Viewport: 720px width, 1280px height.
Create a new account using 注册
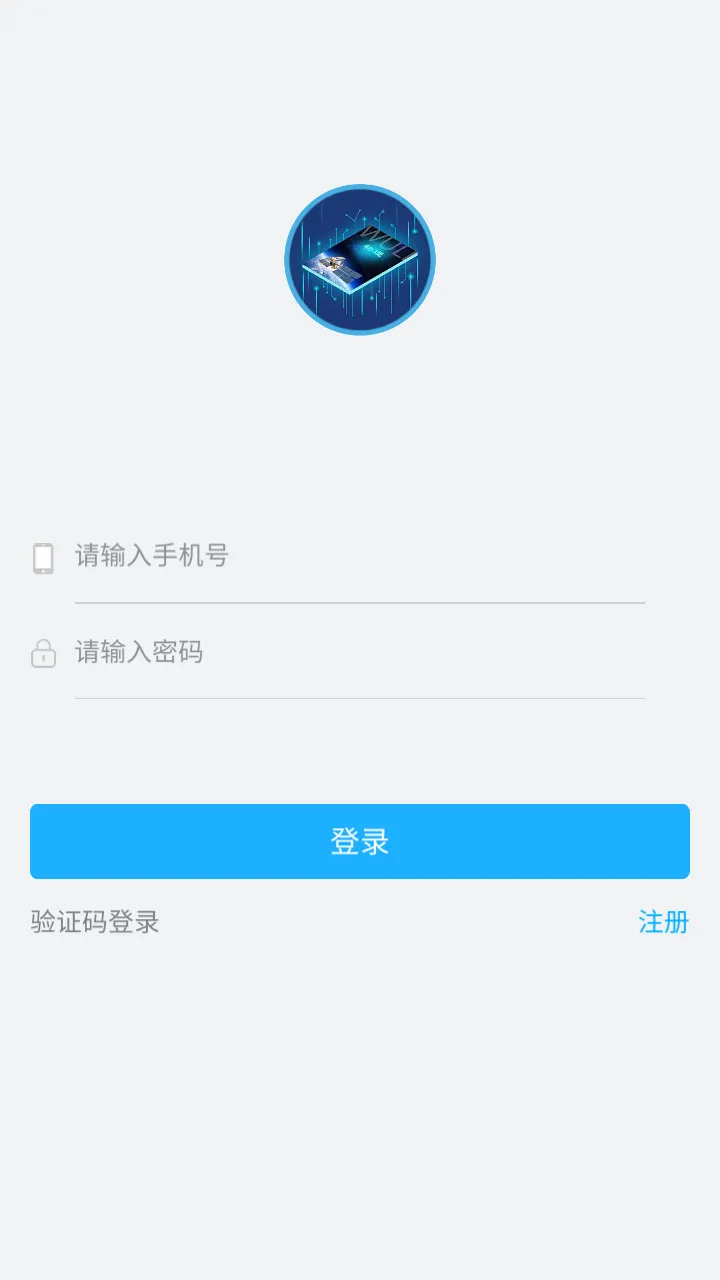pyautogui.click(x=663, y=922)
